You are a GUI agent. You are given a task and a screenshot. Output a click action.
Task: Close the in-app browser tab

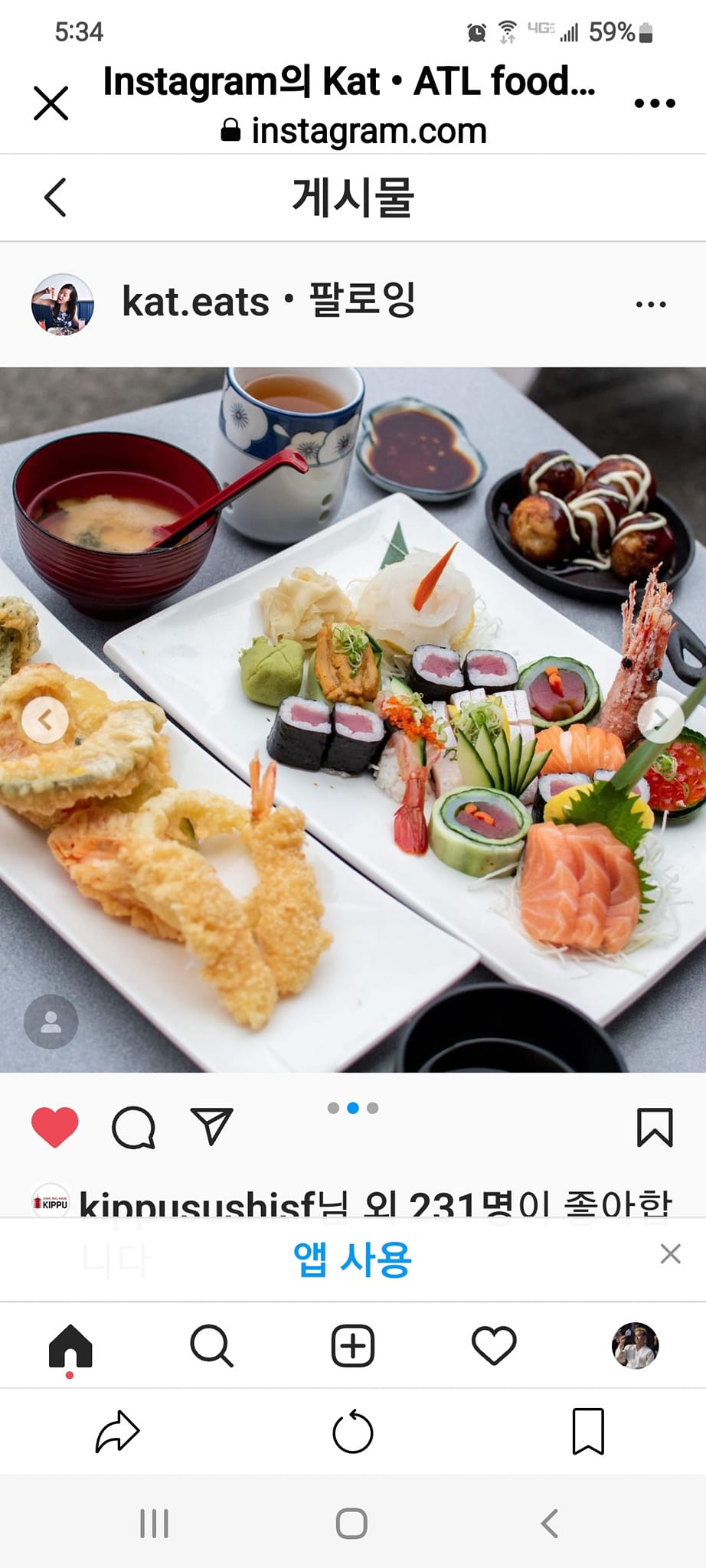(51, 103)
